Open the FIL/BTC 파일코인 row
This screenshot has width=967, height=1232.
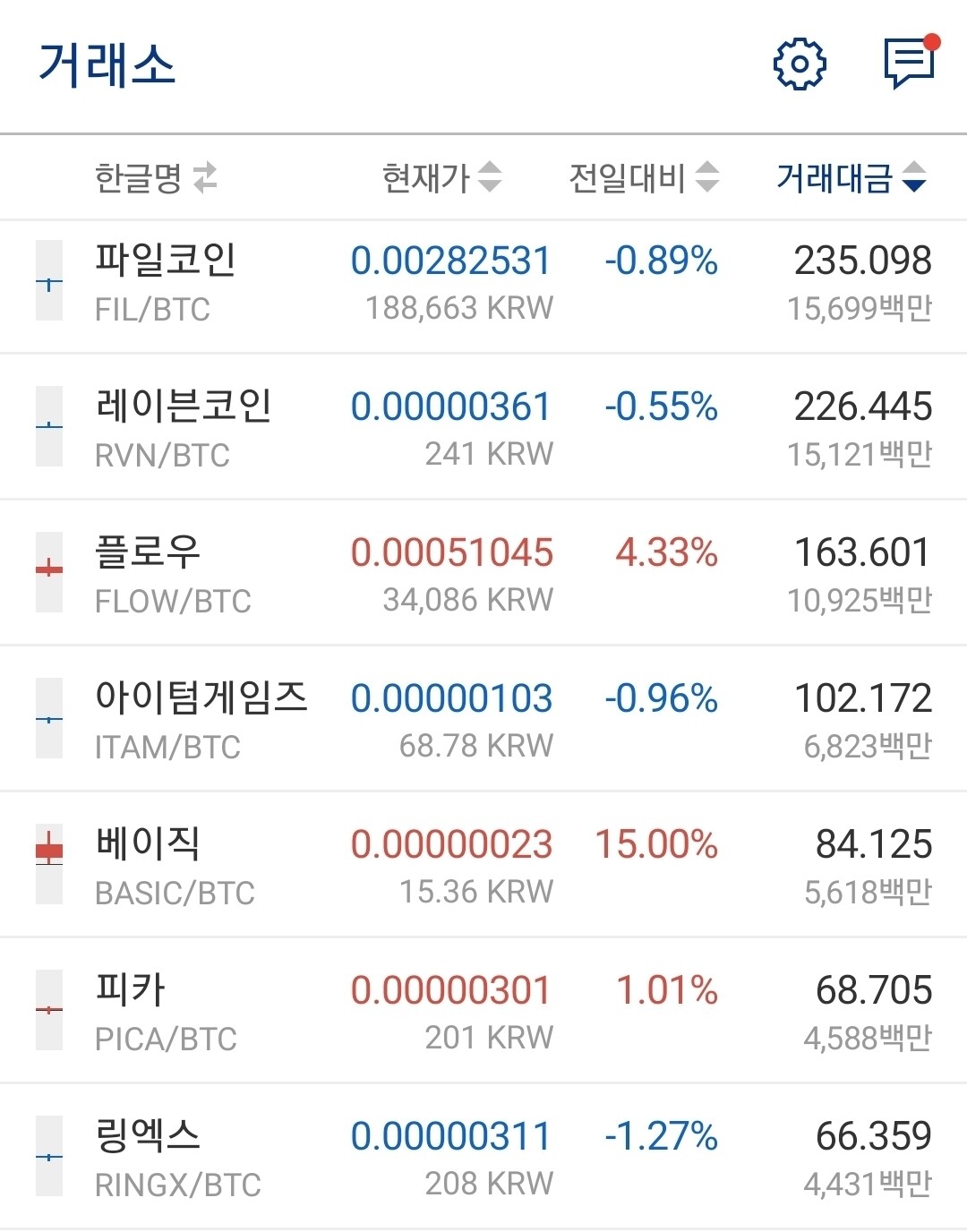click(483, 284)
